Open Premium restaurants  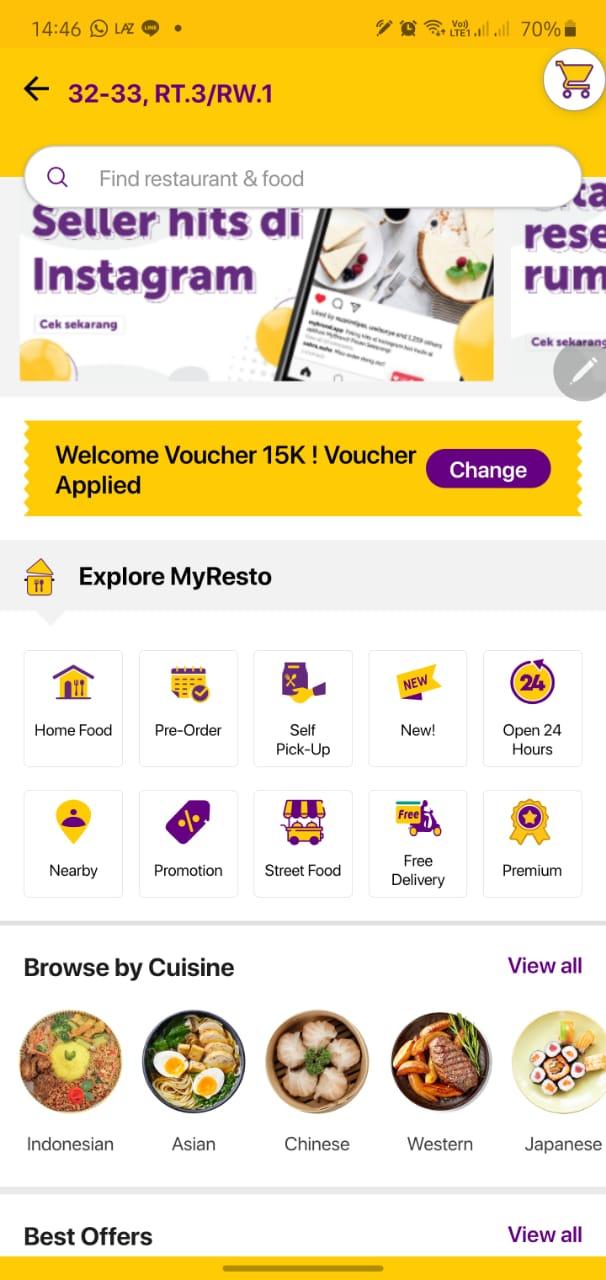tap(532, 843)
